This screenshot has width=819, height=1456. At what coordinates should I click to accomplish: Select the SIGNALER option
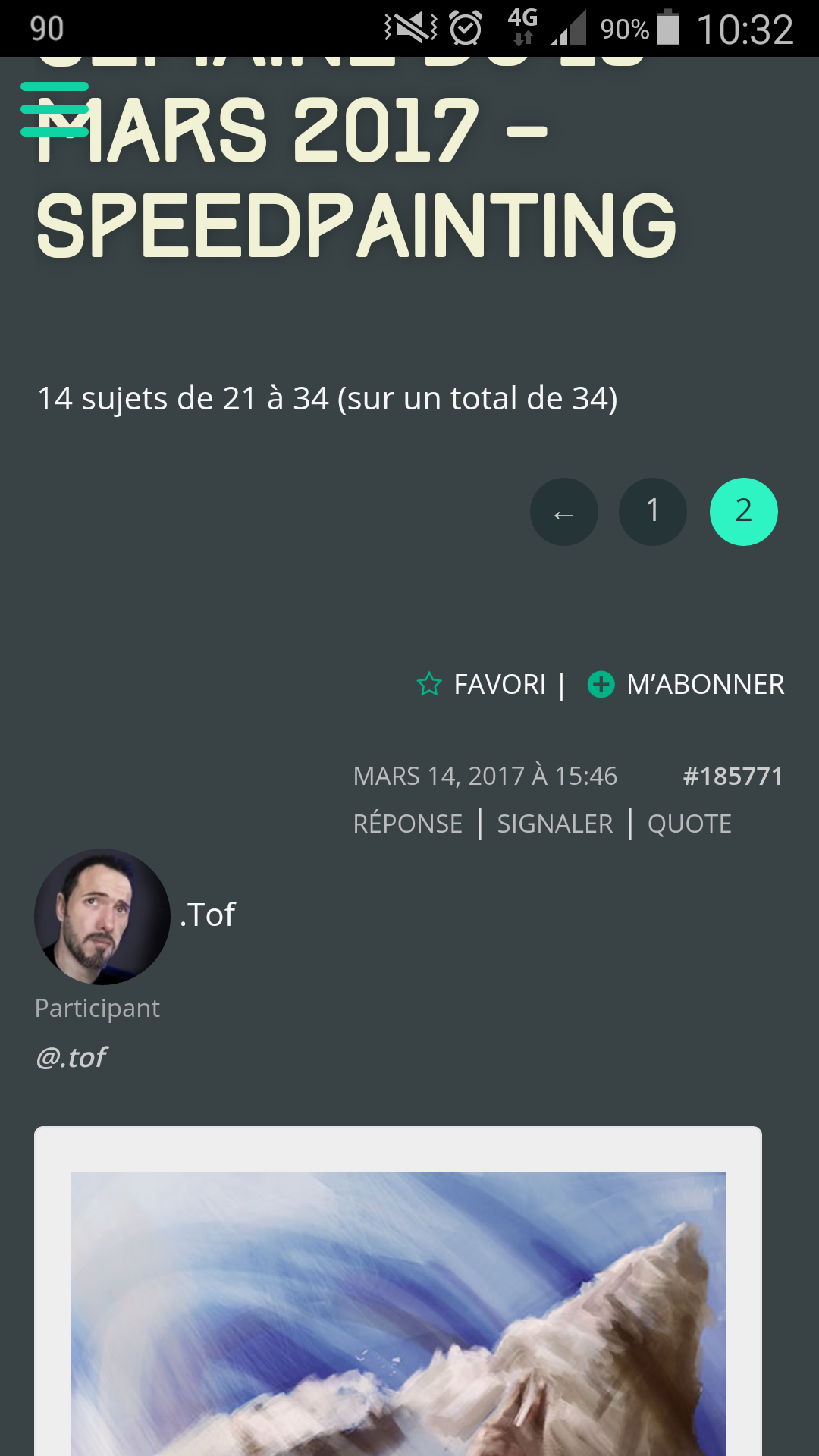[554, 823]
